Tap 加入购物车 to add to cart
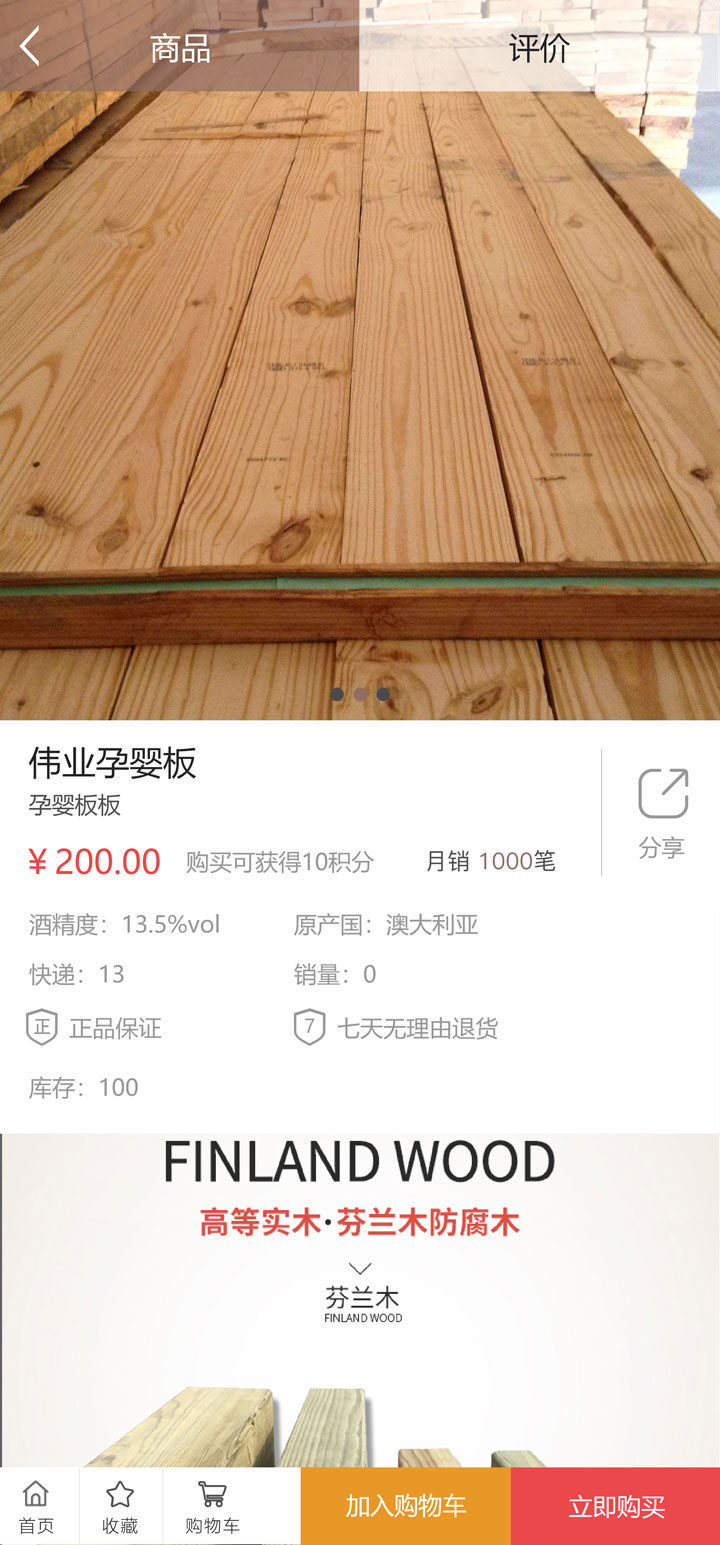Image resolution: width=720 pixels, height=1545 pixels. tap(405, 1506)
